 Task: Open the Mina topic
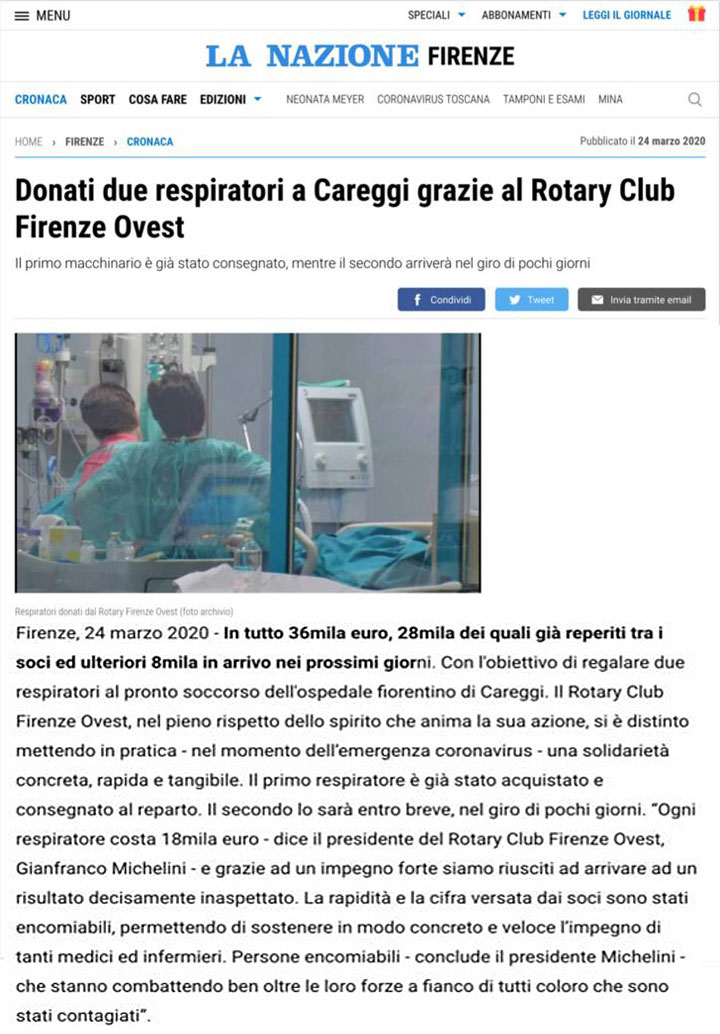(610, 99)
